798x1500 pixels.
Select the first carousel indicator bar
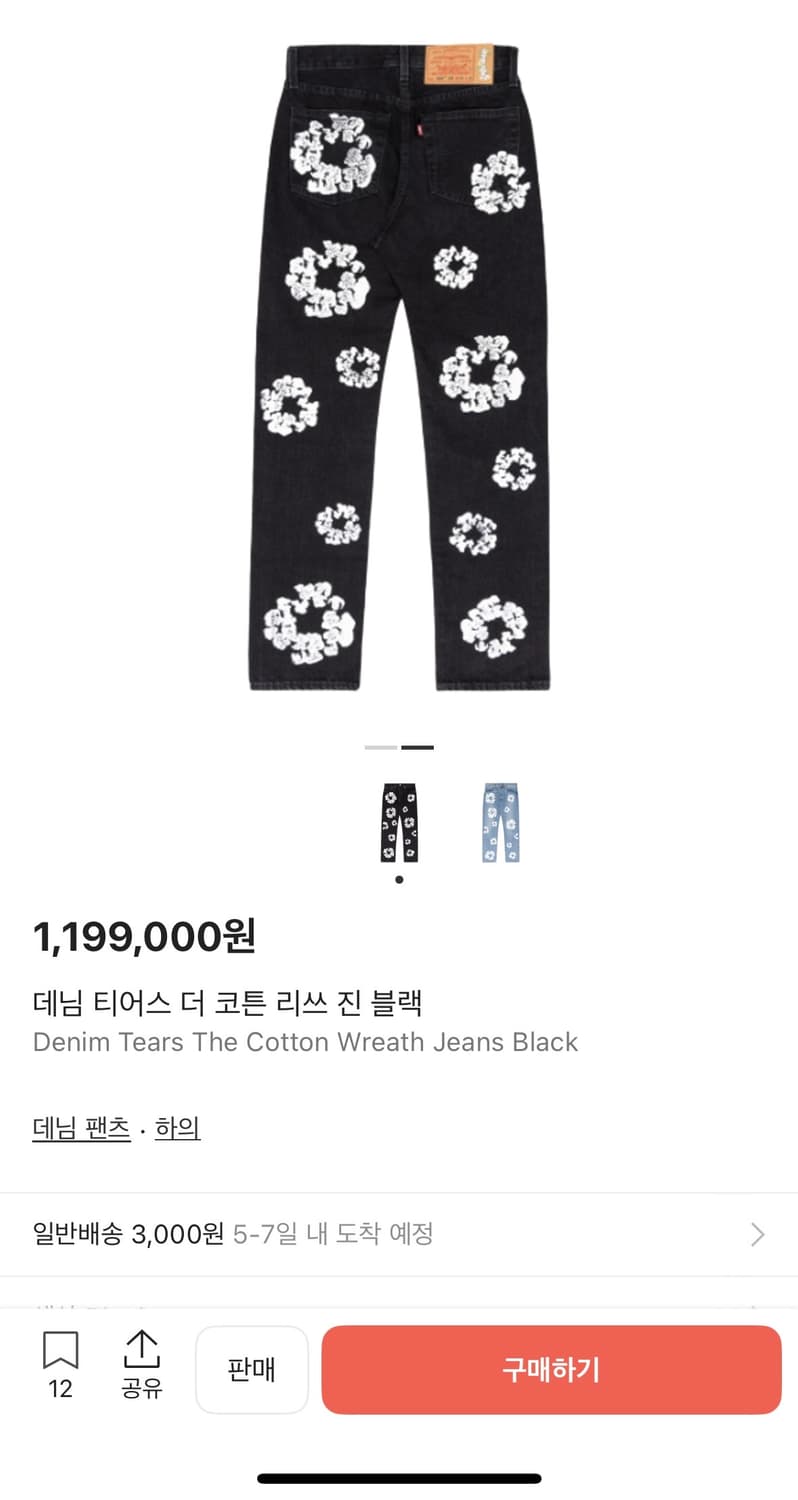[x=383, y=746]
